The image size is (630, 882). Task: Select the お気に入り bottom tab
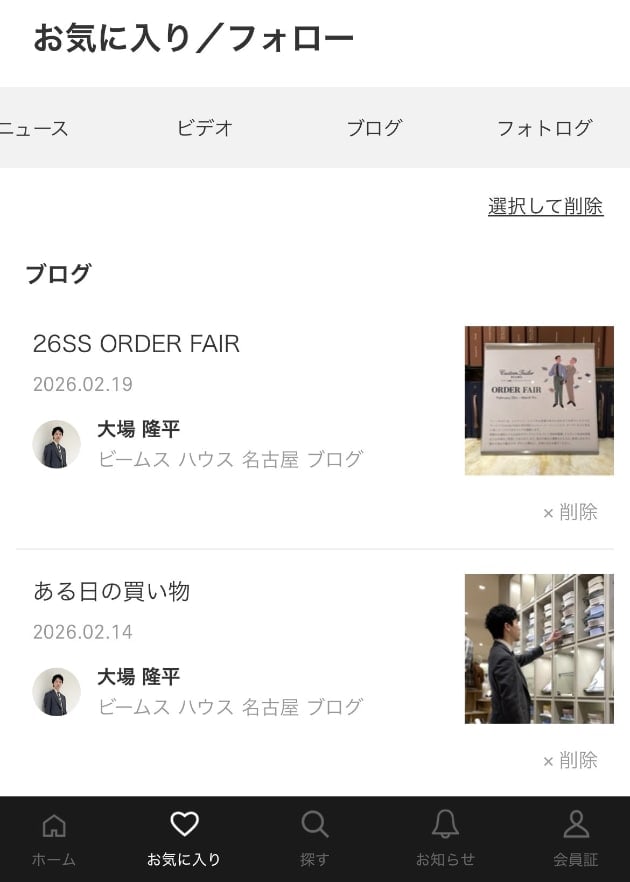[x=184, y=838]
